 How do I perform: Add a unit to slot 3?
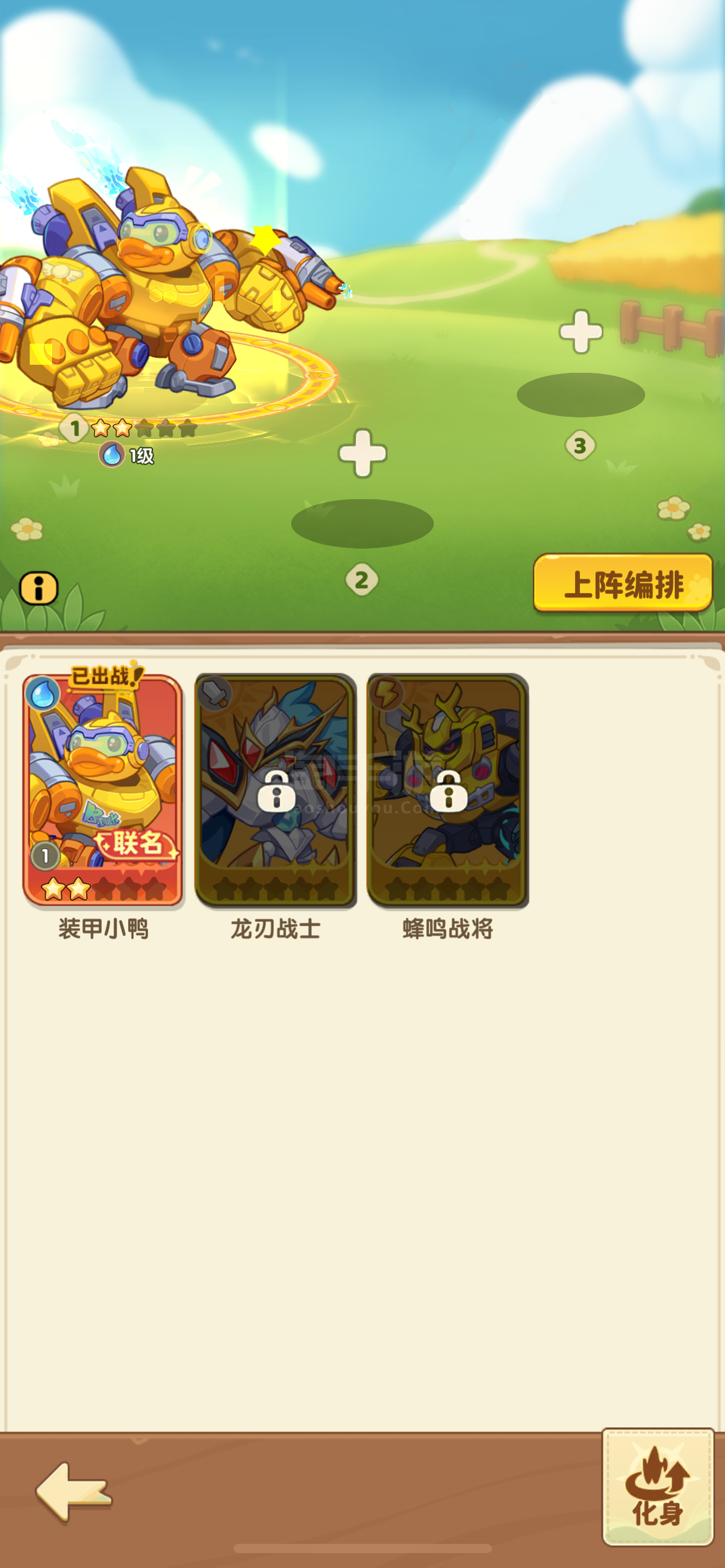click(x=581, y=331)
